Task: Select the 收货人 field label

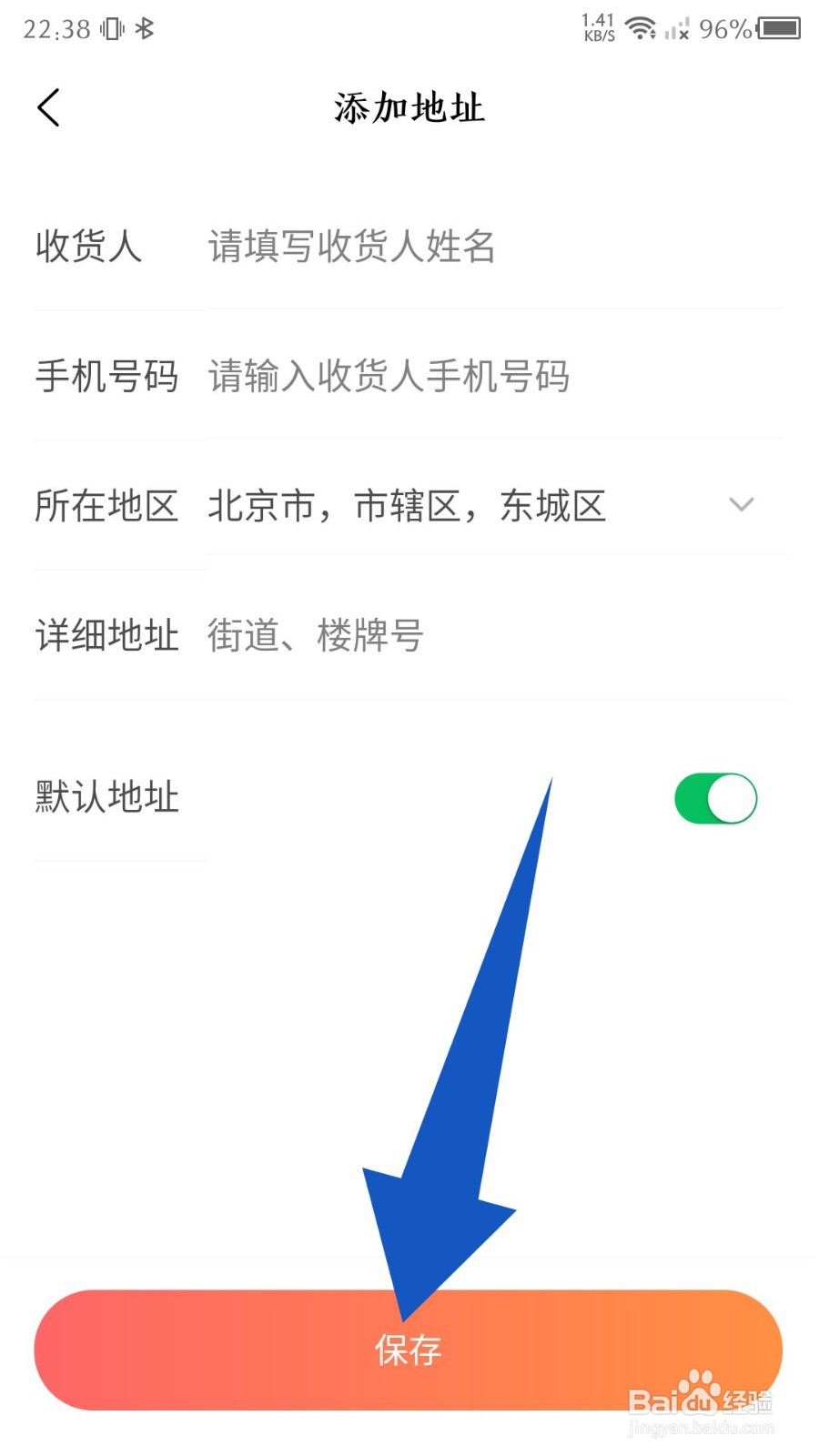Action: [x=88, y=248]
